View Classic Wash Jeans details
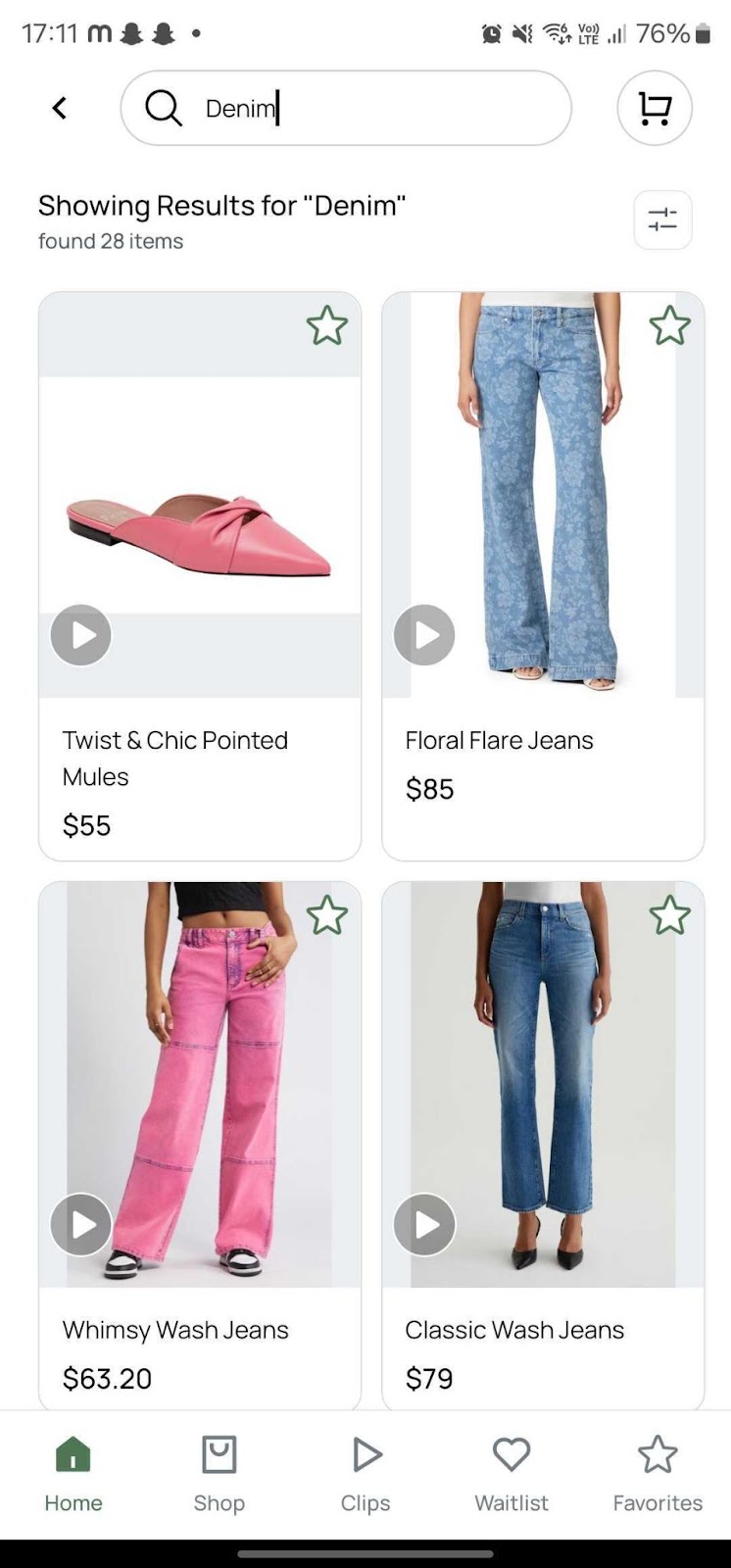Viewport: 731px width, 1568px height. [x=515, y=1330]
